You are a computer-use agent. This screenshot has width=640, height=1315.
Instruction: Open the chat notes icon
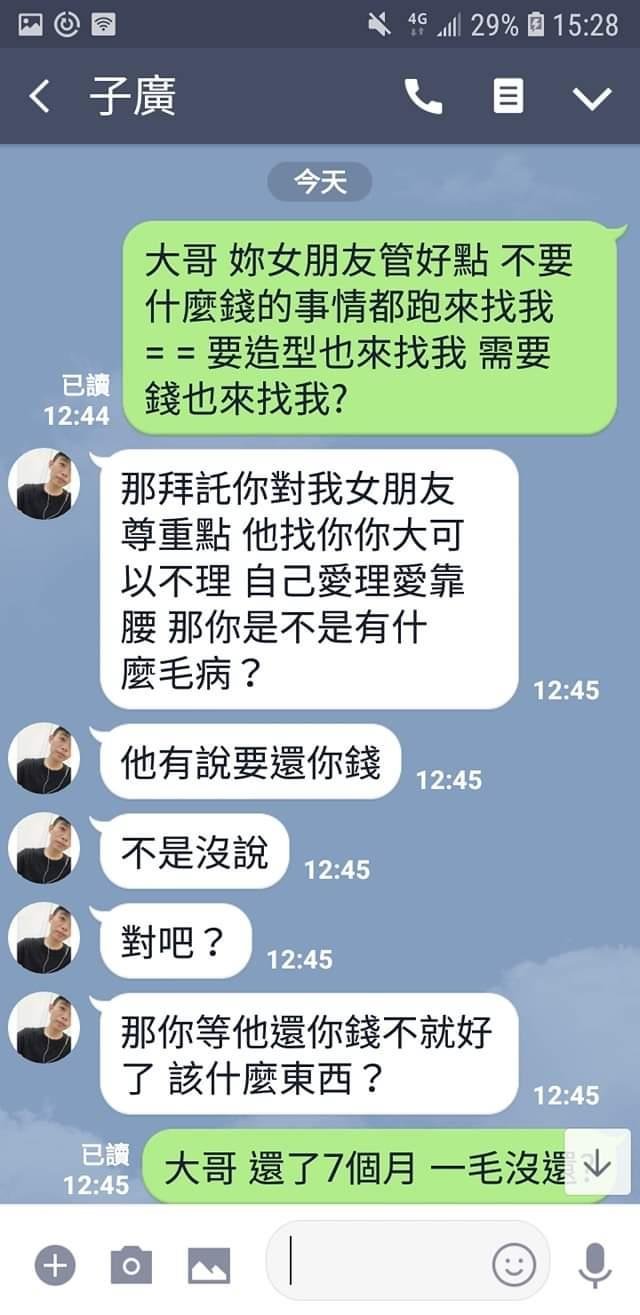click(x=508, y=97)
